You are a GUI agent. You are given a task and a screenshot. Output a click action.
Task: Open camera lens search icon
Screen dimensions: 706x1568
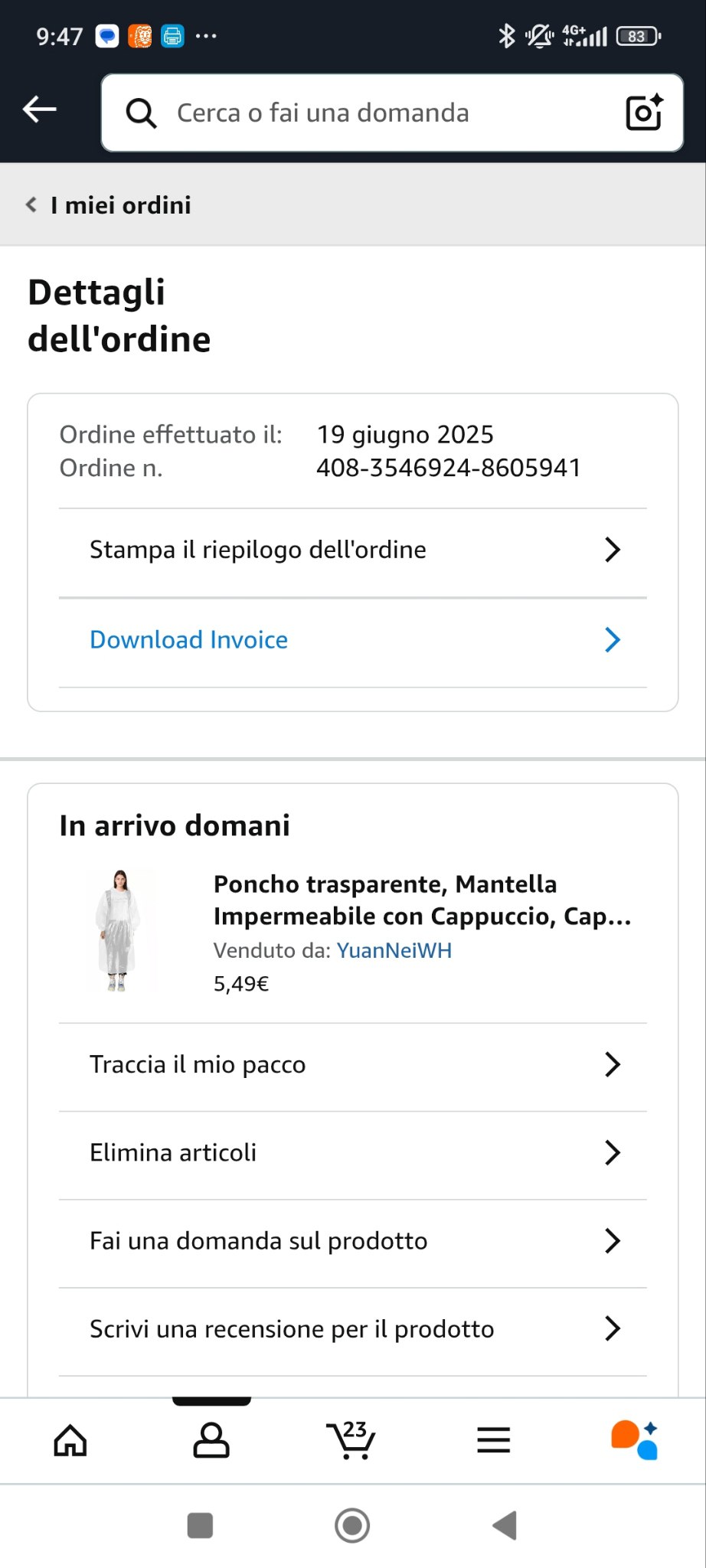tap(643, 113)
